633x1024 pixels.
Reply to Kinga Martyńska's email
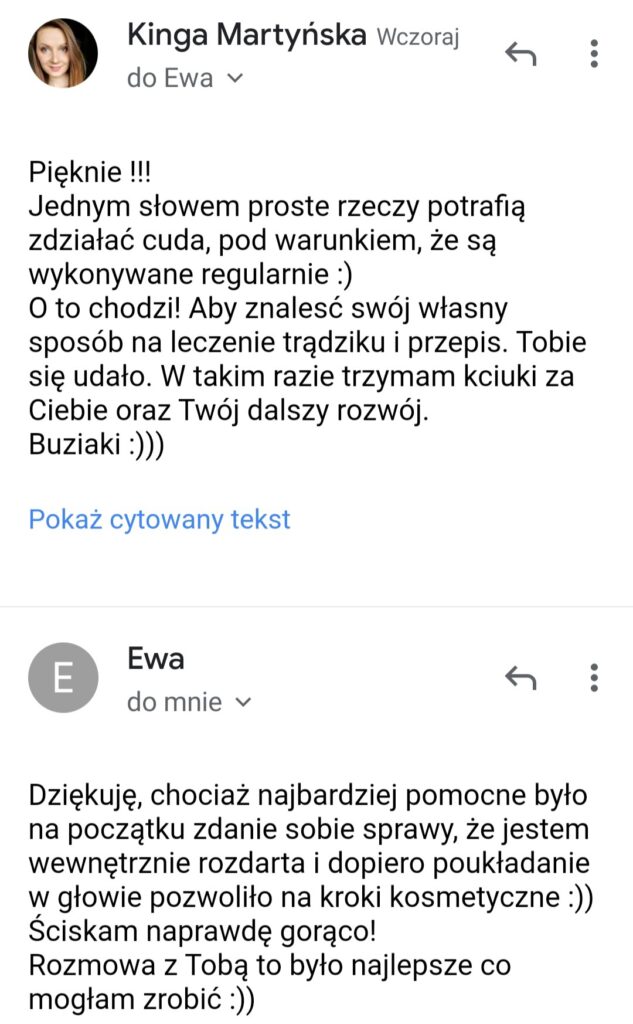(x=520, y=53)
